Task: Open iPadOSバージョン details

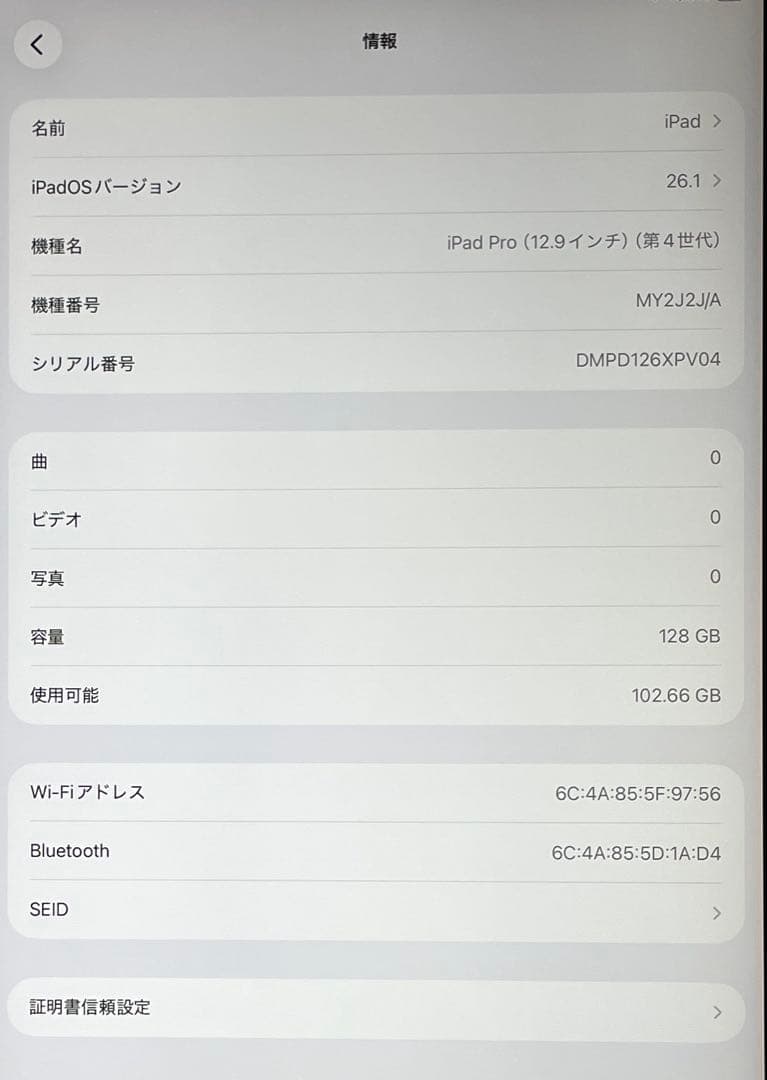Action: coord(300,185)
